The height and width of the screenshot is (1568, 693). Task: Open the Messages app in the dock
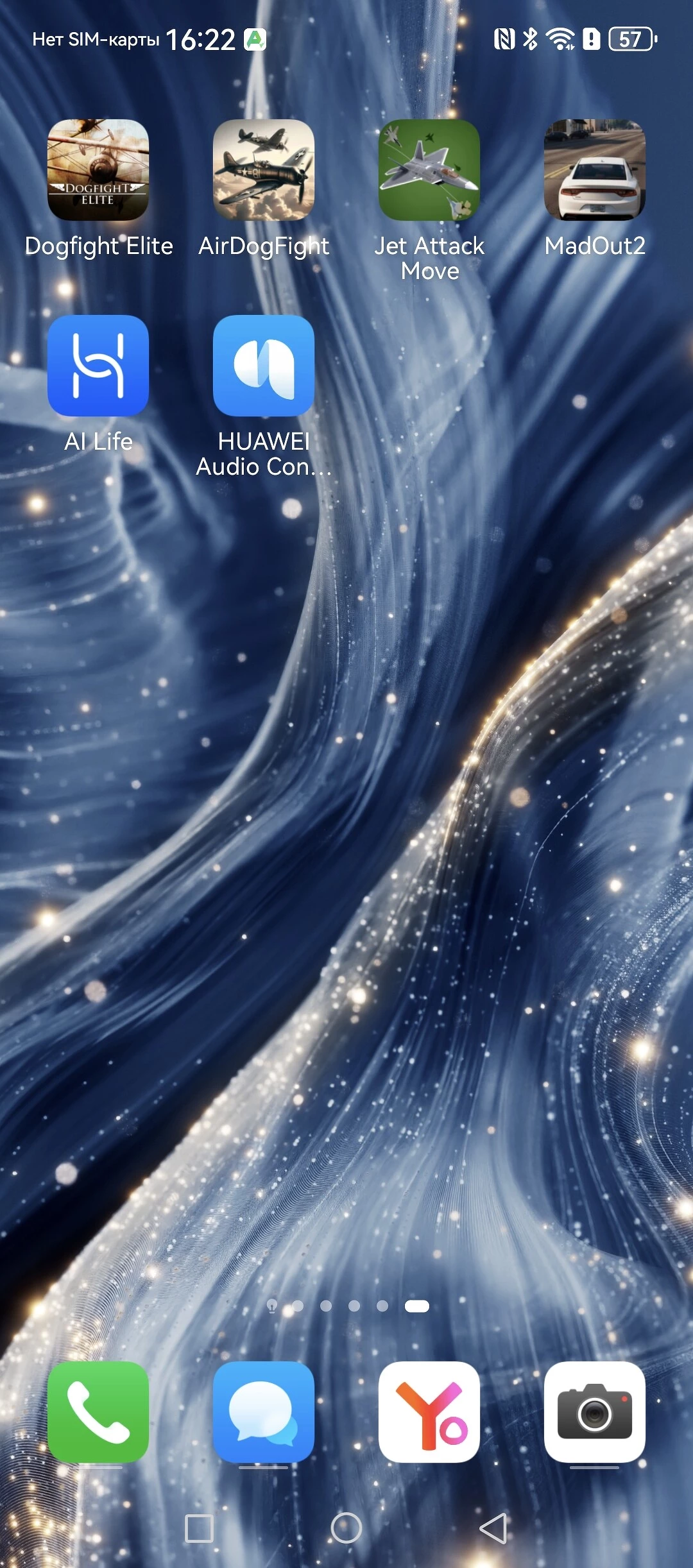pos(264,1411)
